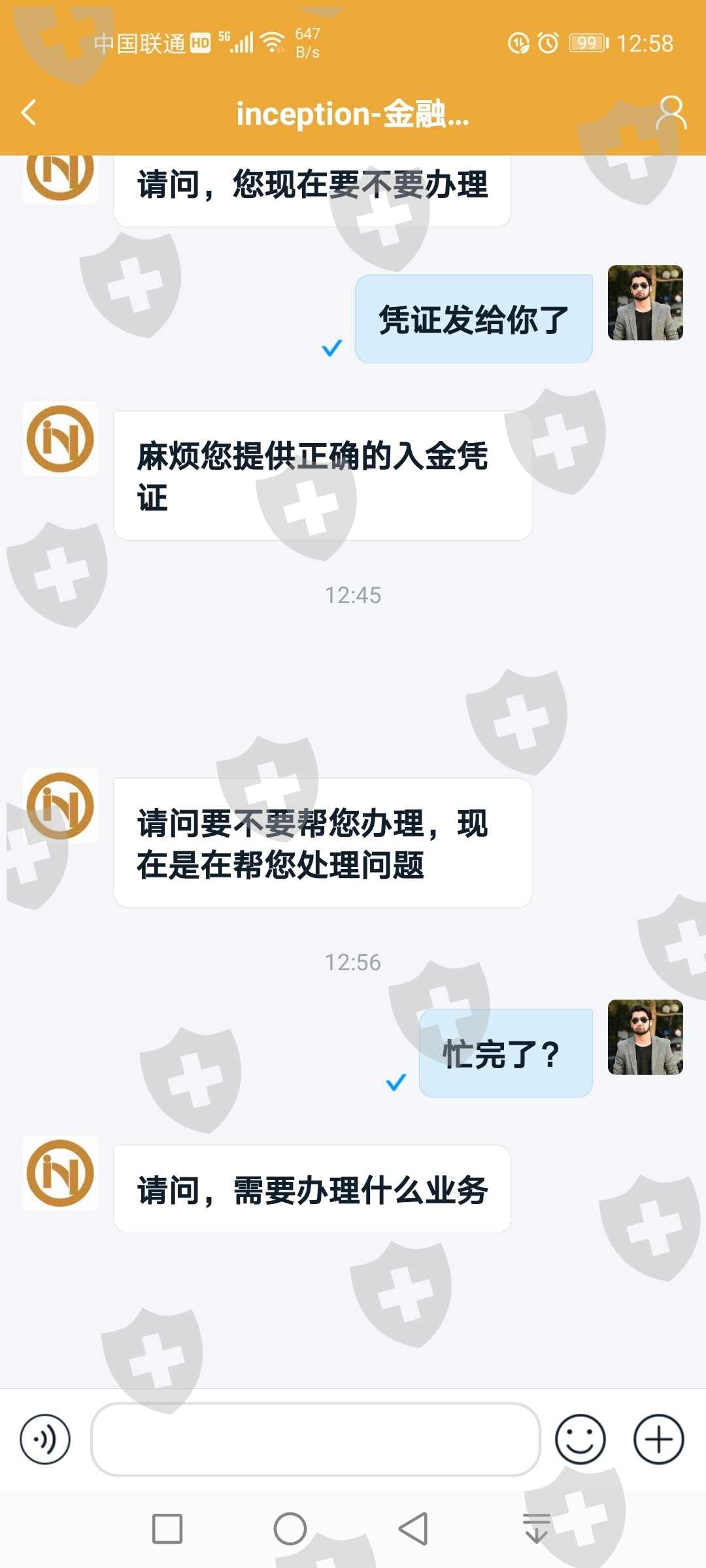
Task: Open the plus attachment menu
Action: pyautogui.click(x=658, y=1439)
